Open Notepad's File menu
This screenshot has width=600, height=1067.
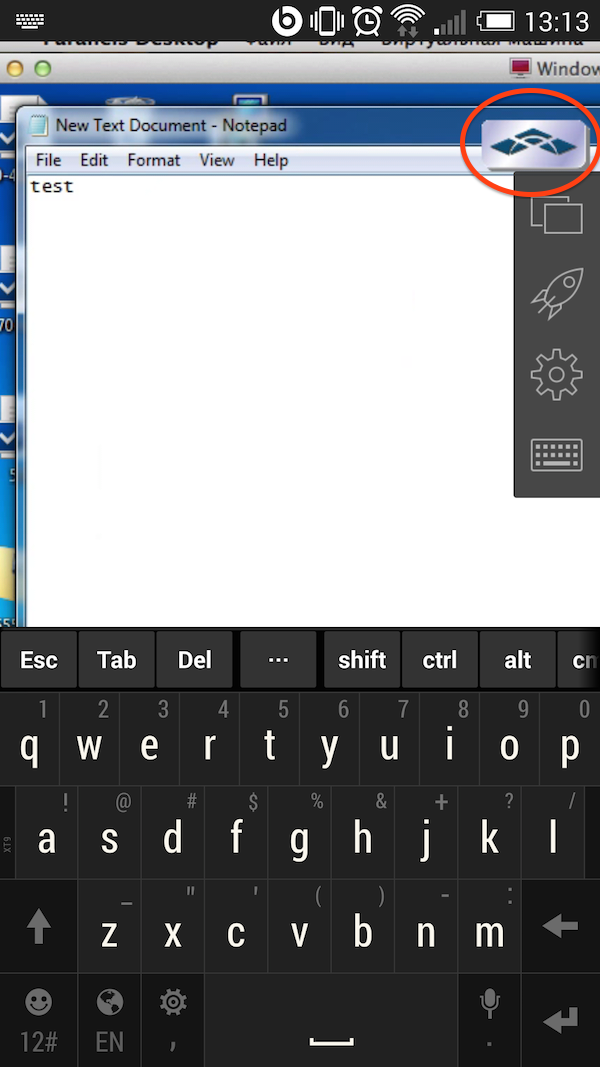[48, 160]
